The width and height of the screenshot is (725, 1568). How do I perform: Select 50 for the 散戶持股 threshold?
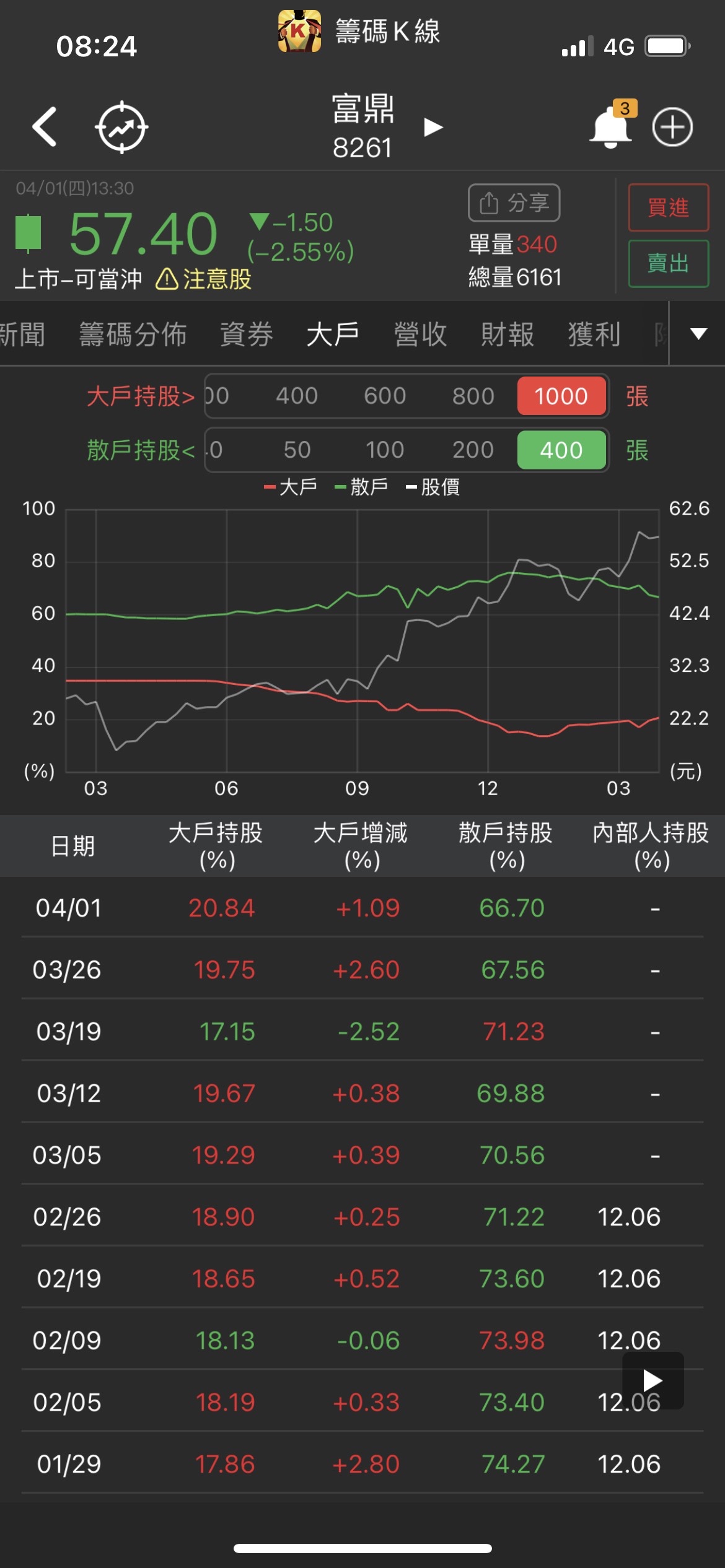(297, 450)
